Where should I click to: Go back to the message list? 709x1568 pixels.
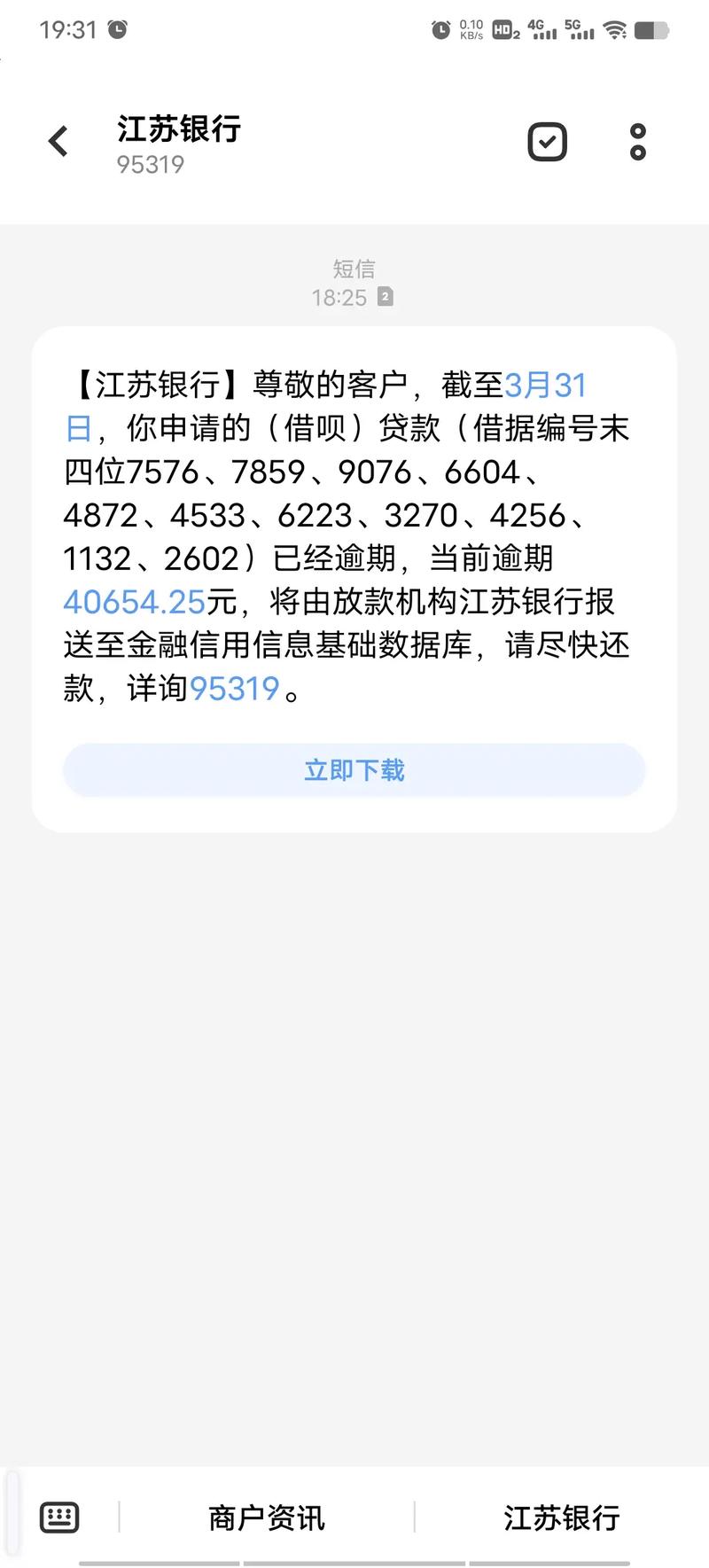pos(58,141)
